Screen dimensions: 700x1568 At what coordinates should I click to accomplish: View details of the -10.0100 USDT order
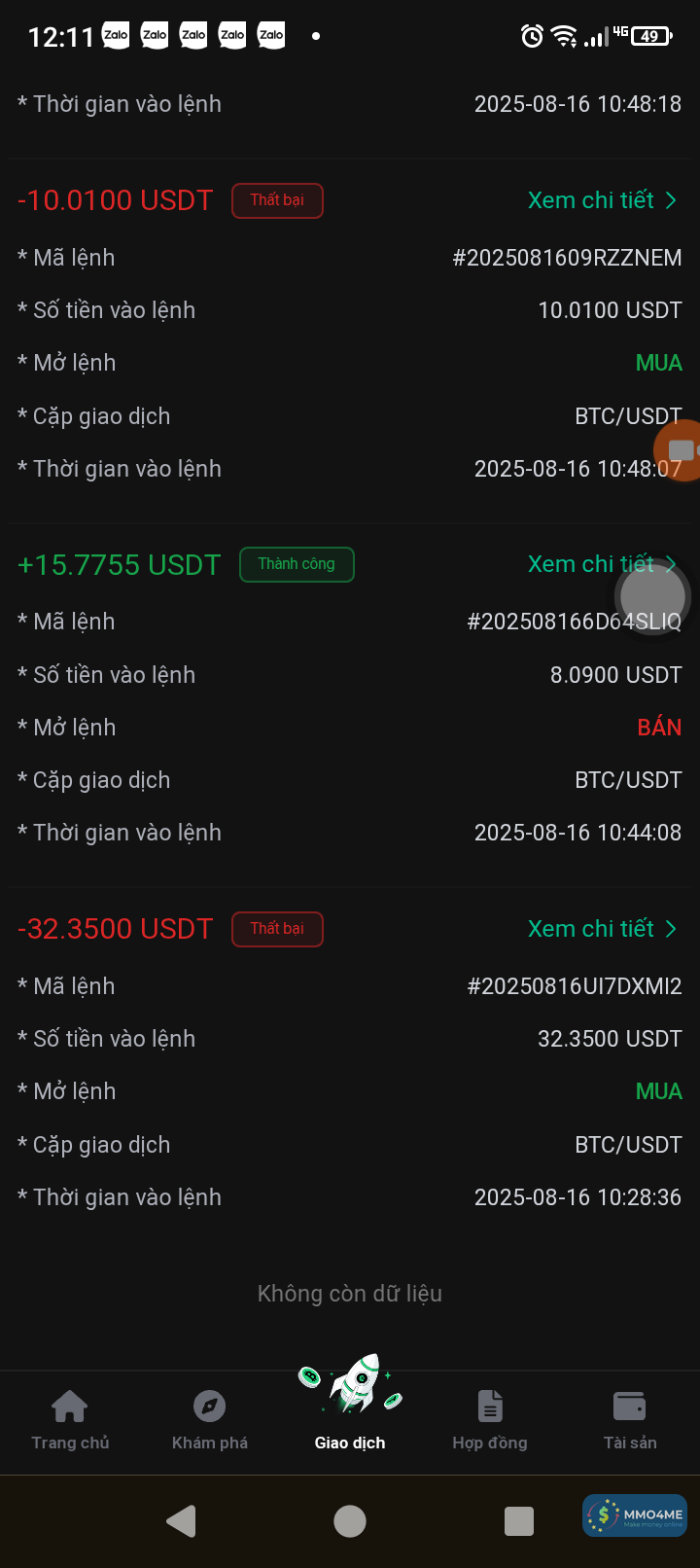pos(601,200)
